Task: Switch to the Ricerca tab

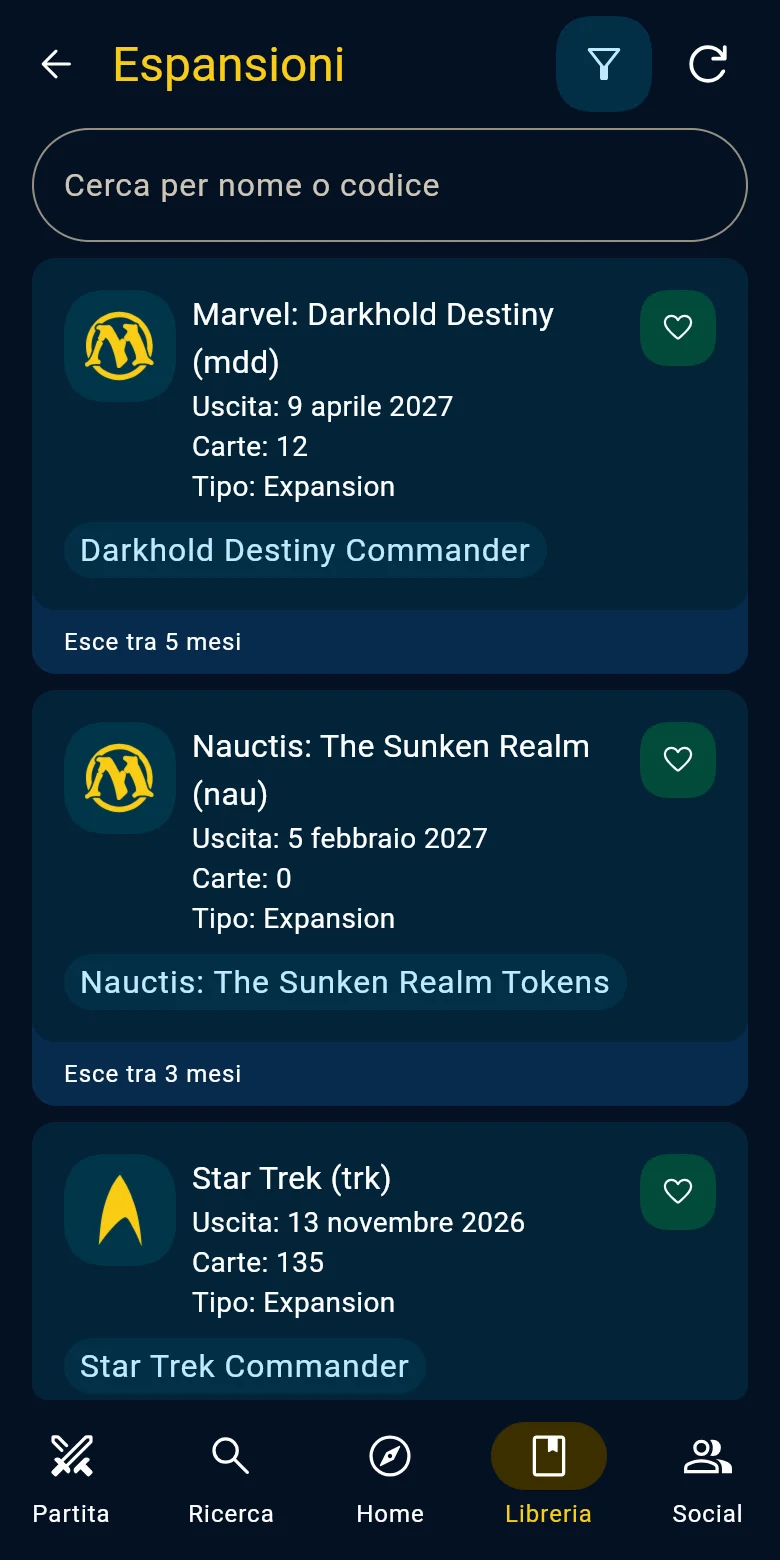Action: pyautogui.click(x=231, y=1478)
